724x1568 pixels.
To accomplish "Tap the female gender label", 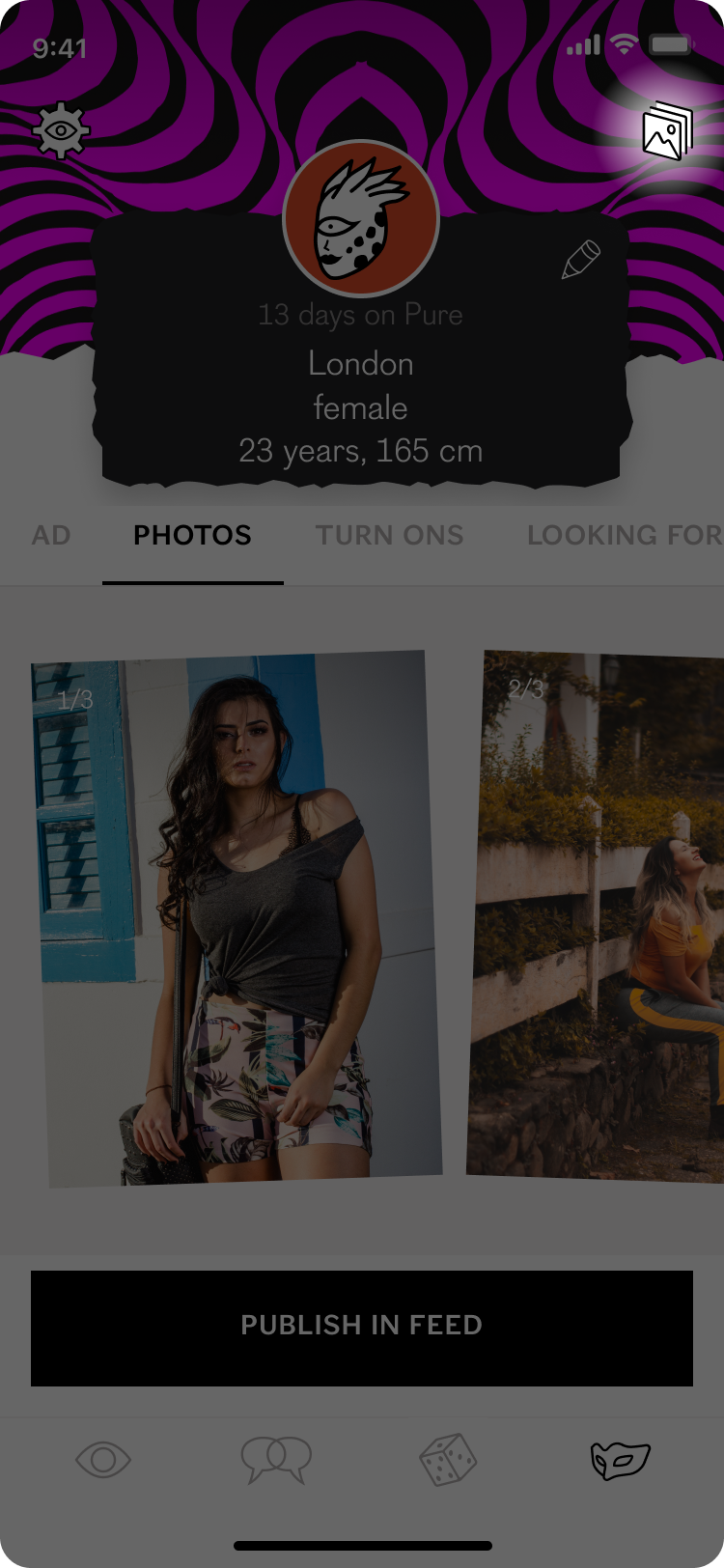I will (x=360, y=407).
